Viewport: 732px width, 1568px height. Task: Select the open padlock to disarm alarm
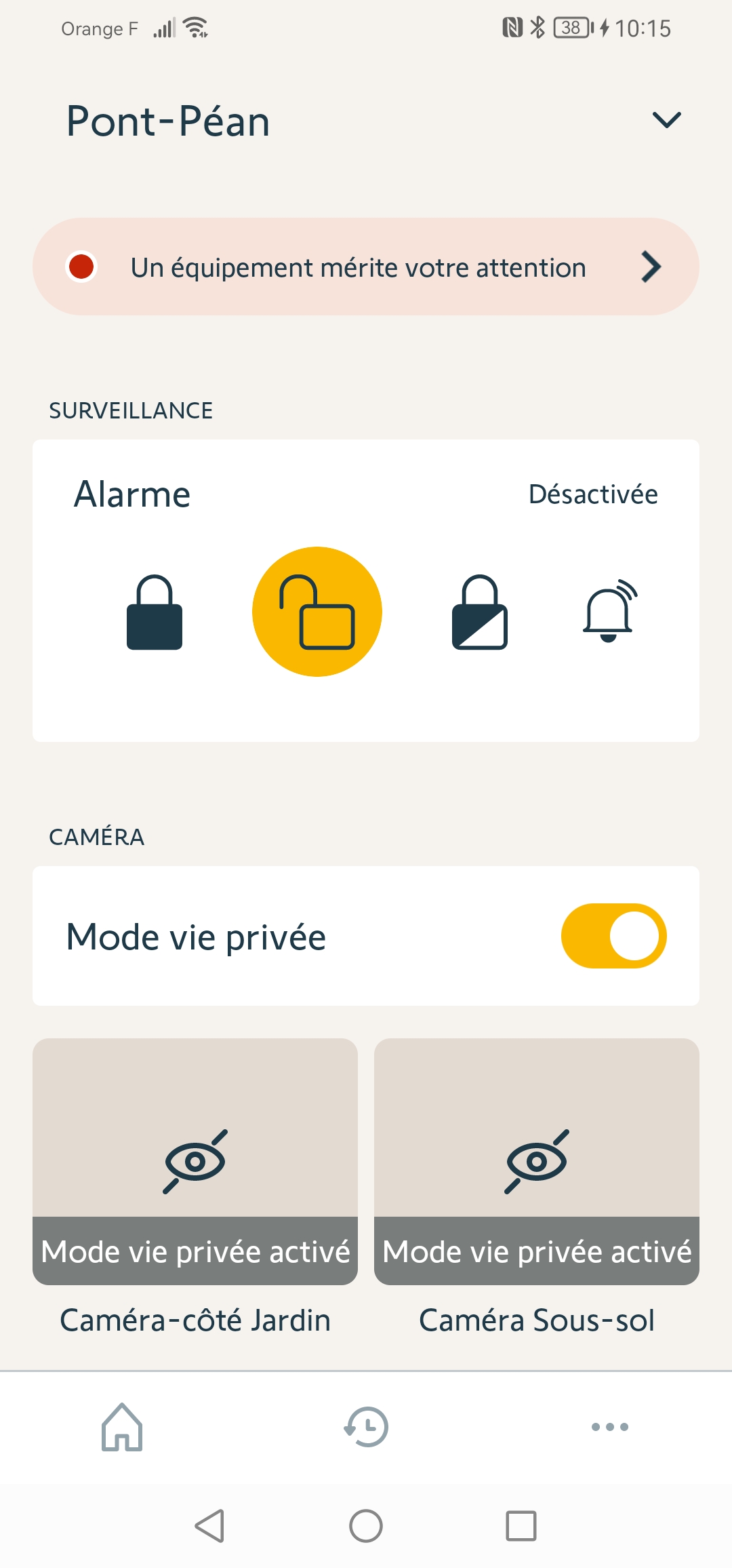click(x=317, y=612)
